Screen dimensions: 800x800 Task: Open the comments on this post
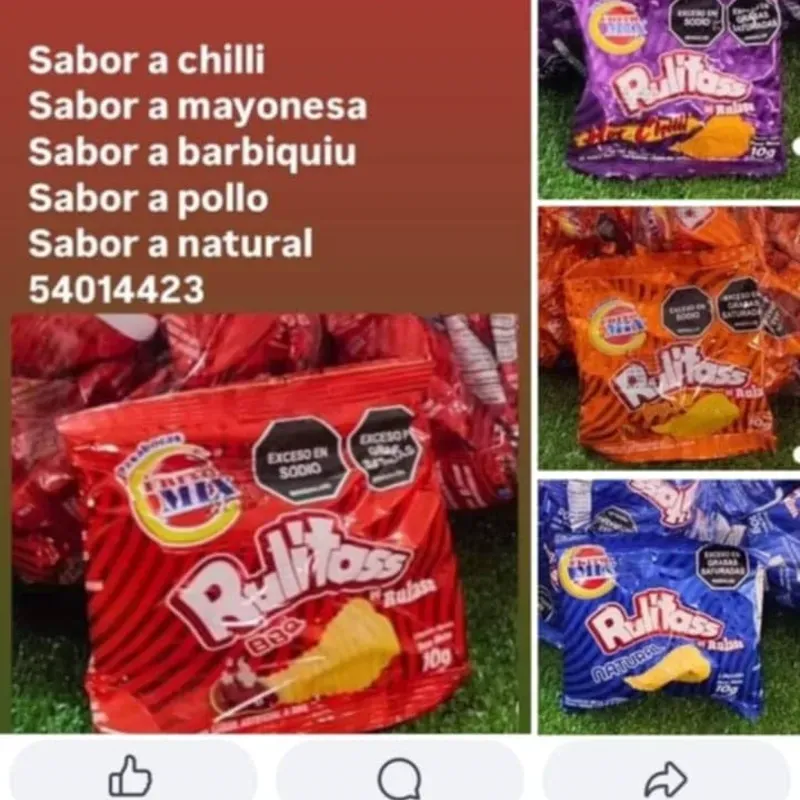pos(399,777)
